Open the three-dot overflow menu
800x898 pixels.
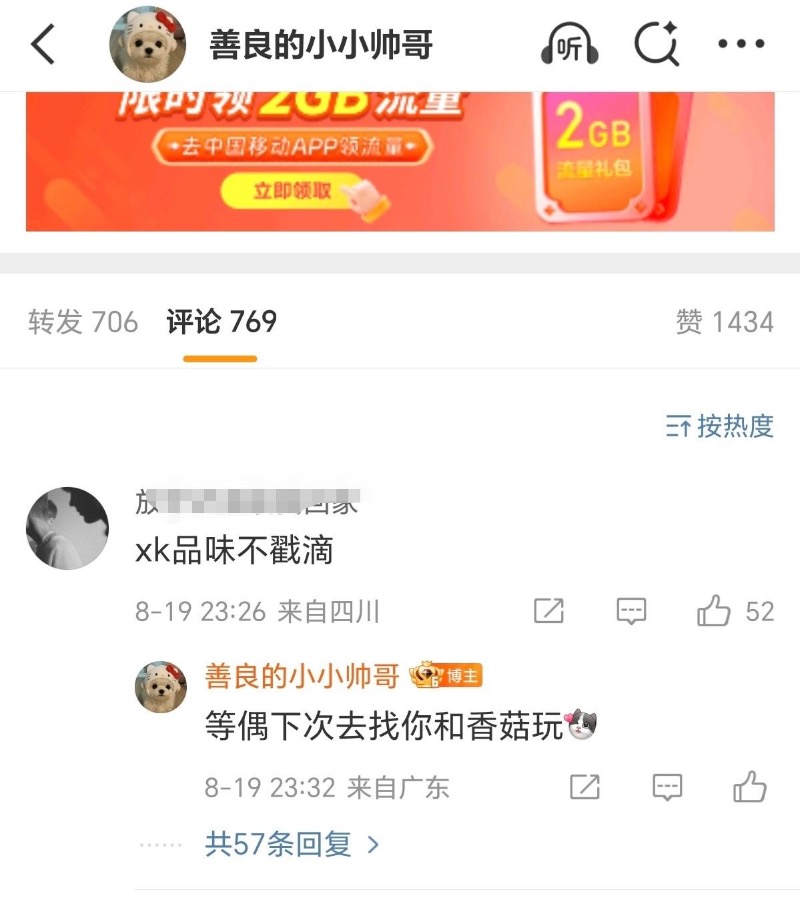pyautogui.click(x=741, y=45)
